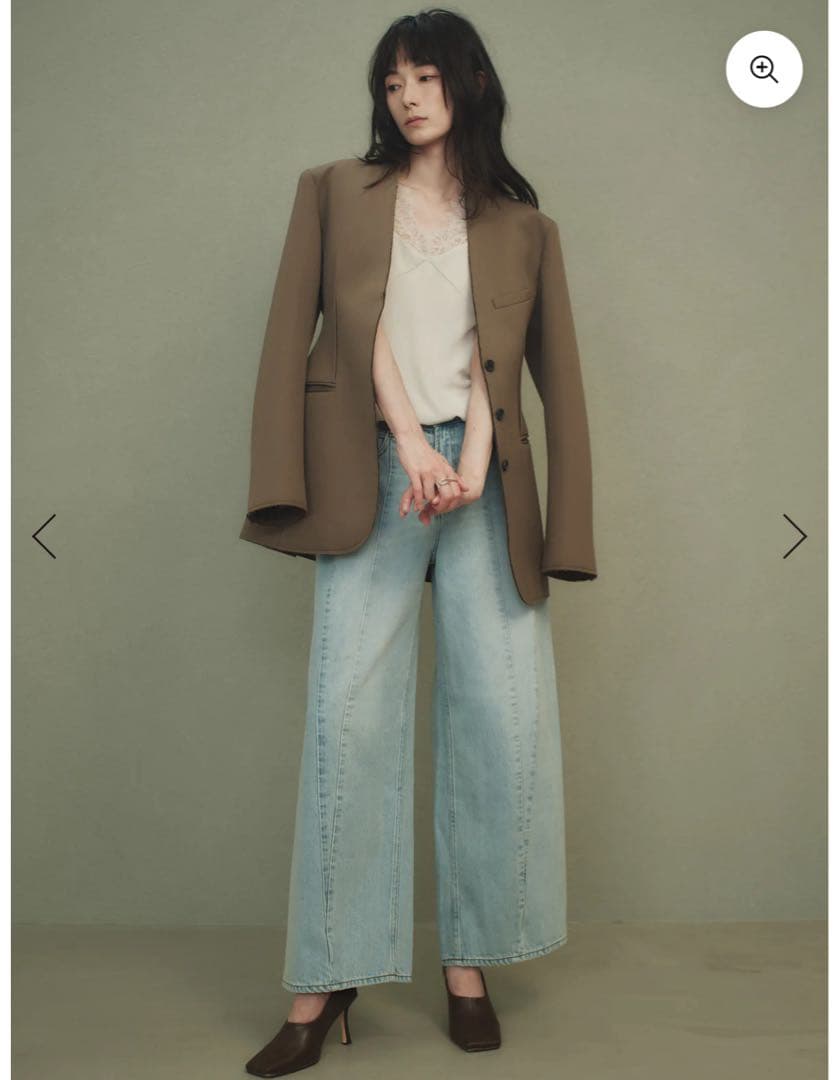
Task: Go to the next product image
Action: 794,536
